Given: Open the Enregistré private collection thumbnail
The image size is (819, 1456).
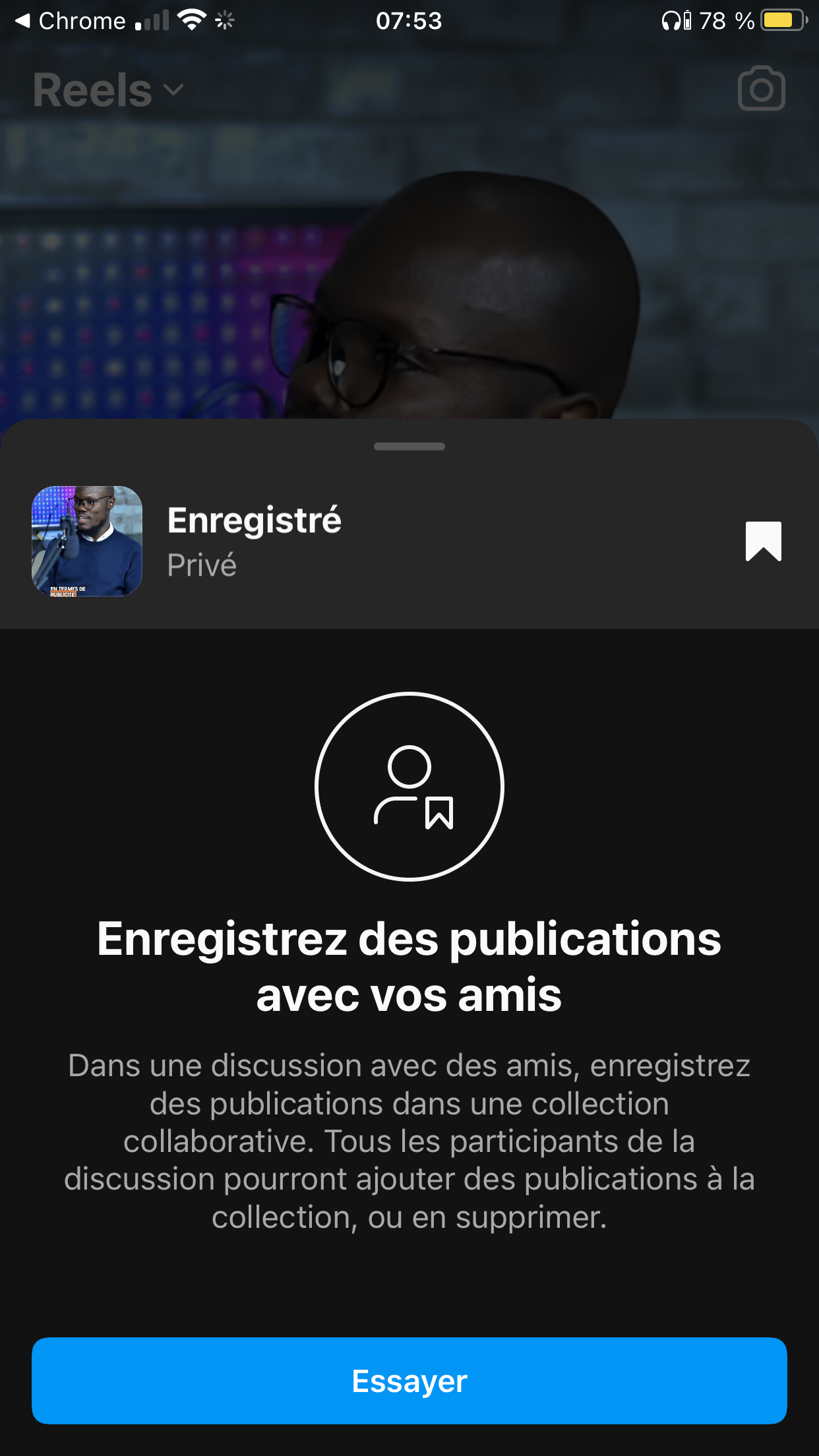Looking at the screenshot, I should (x=87, y=541).
